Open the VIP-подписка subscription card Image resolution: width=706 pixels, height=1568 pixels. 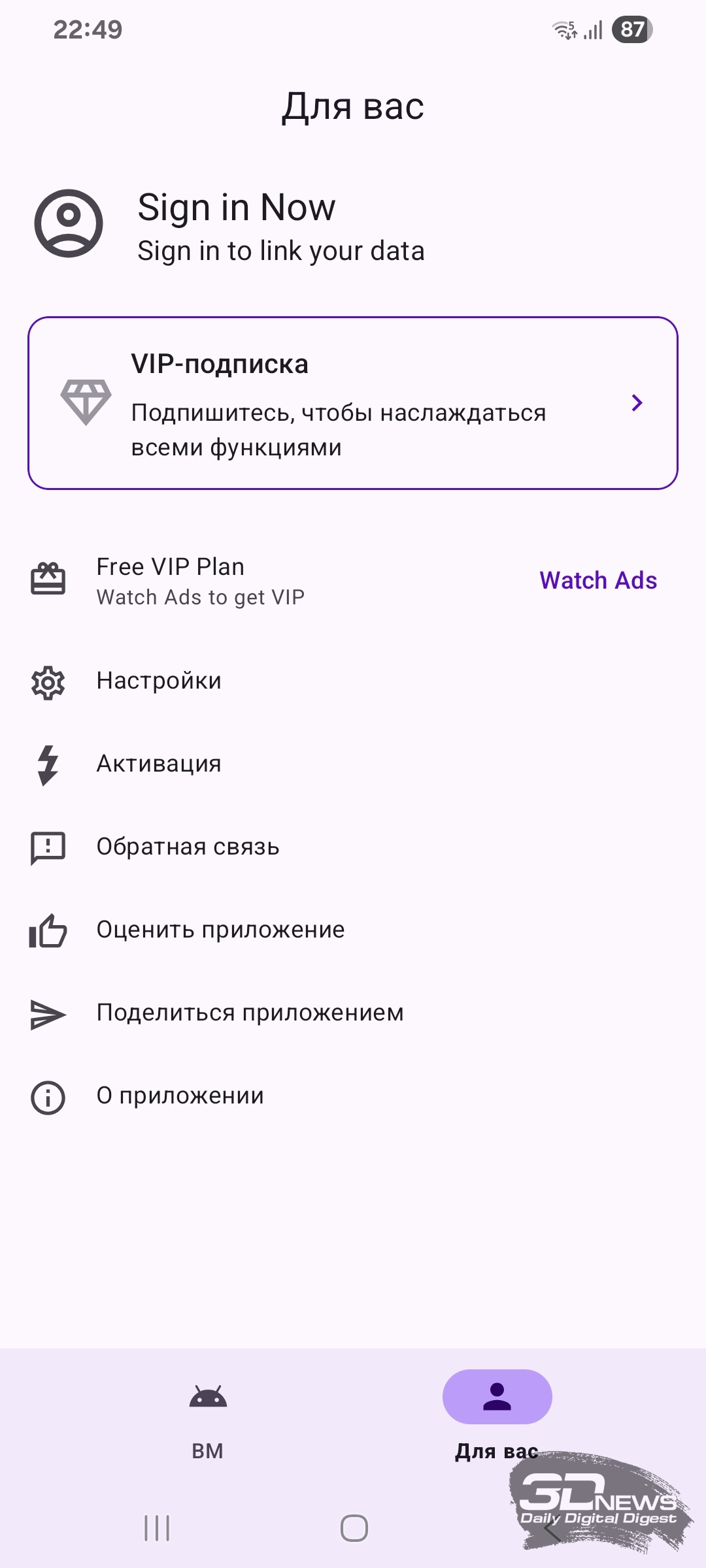(352, 403)
